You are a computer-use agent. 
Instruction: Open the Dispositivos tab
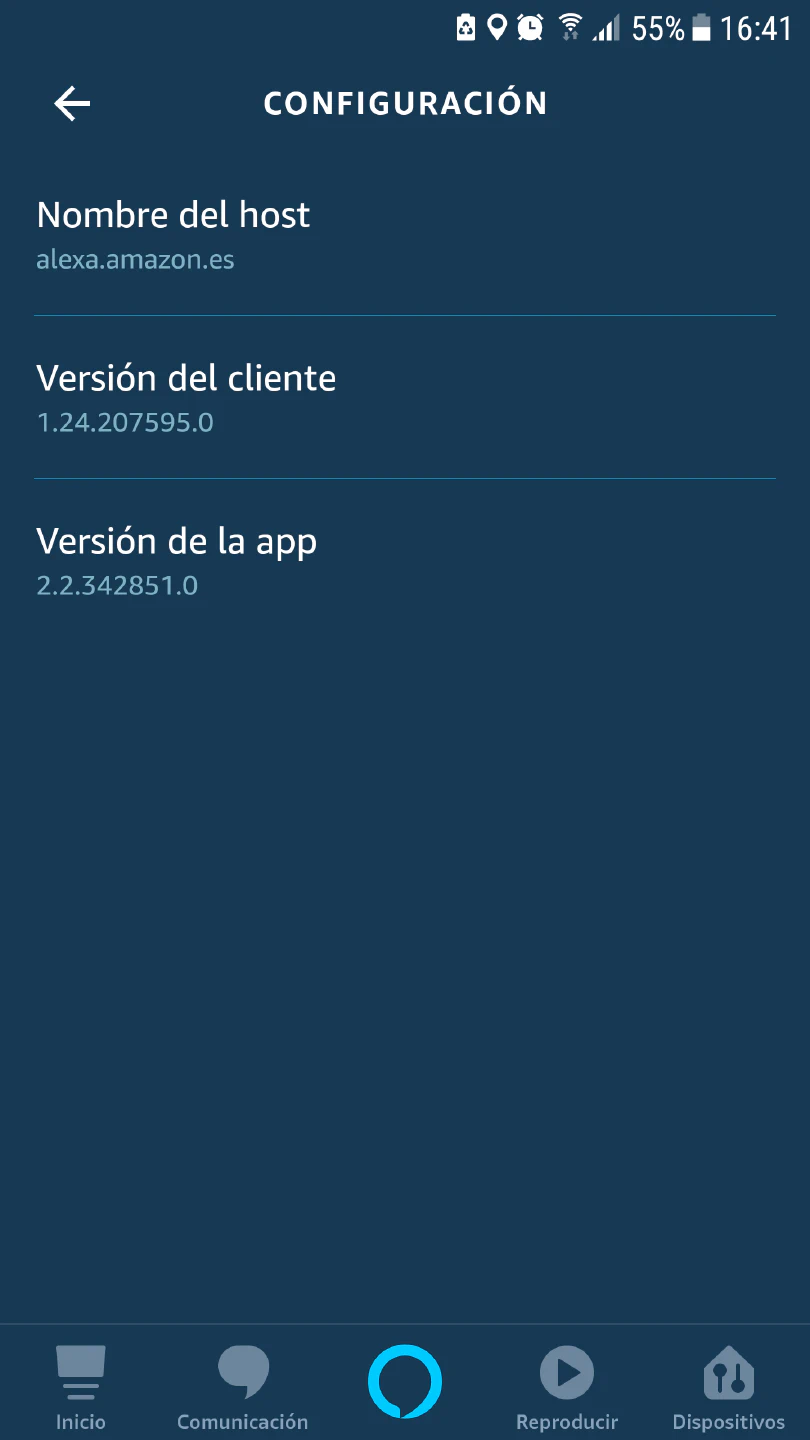(x=728, y=1387)
